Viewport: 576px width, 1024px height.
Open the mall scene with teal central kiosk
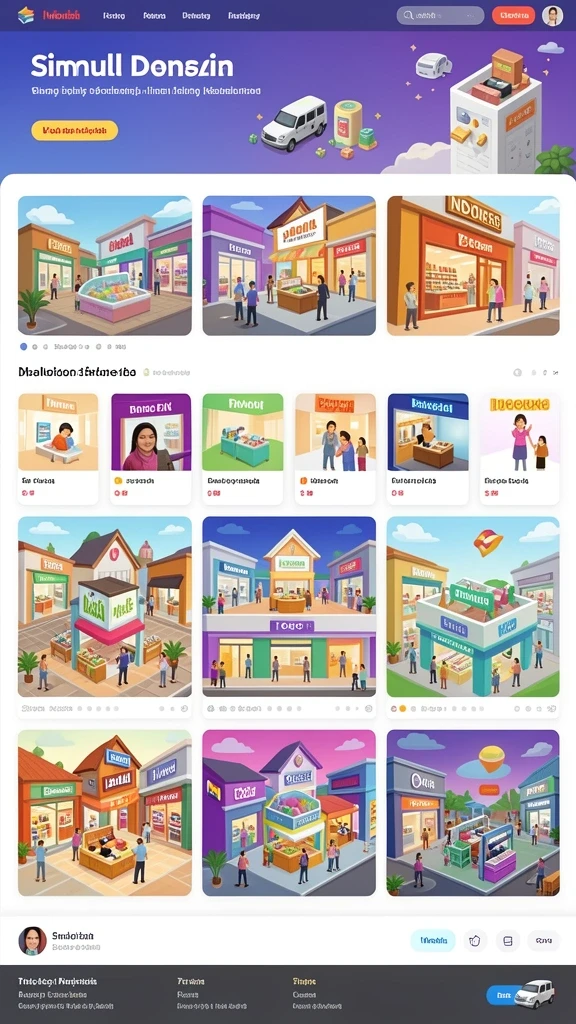tap(473, 607)
